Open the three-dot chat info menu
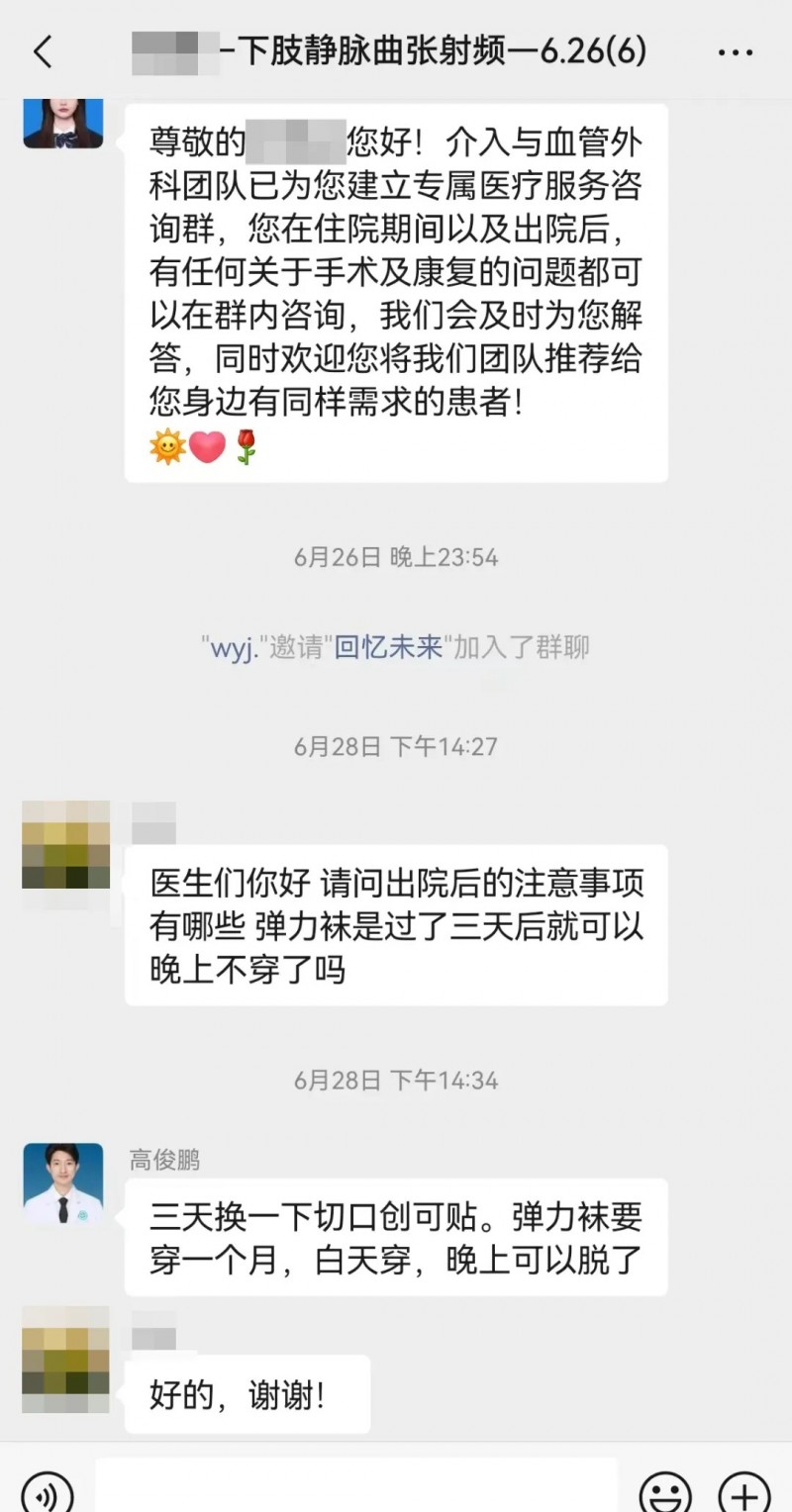 pyautogui.click(x=735, y=51)
